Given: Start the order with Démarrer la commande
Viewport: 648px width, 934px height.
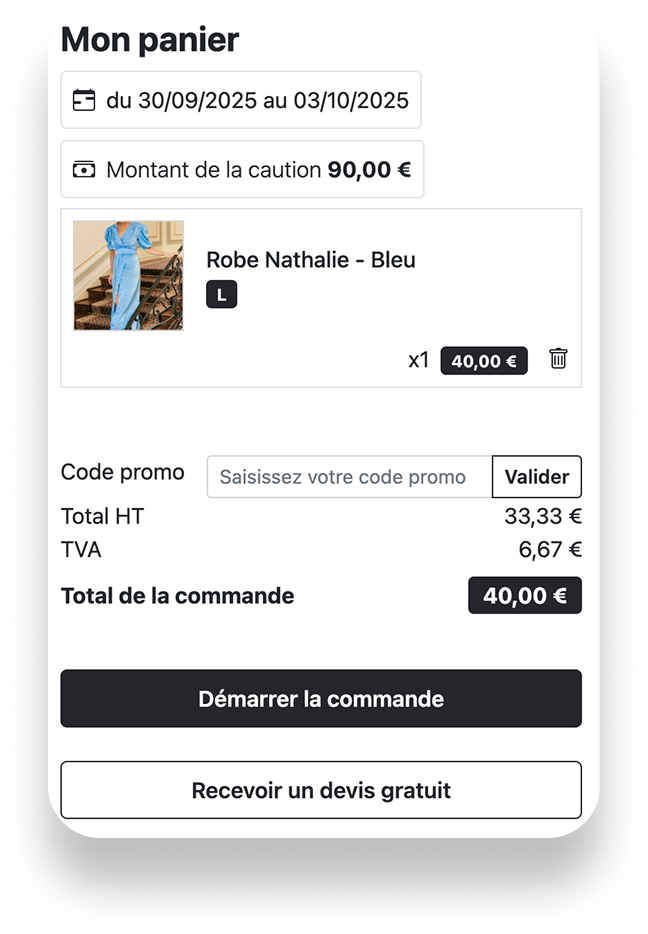Looking at the screenshot, I should 321,698.
